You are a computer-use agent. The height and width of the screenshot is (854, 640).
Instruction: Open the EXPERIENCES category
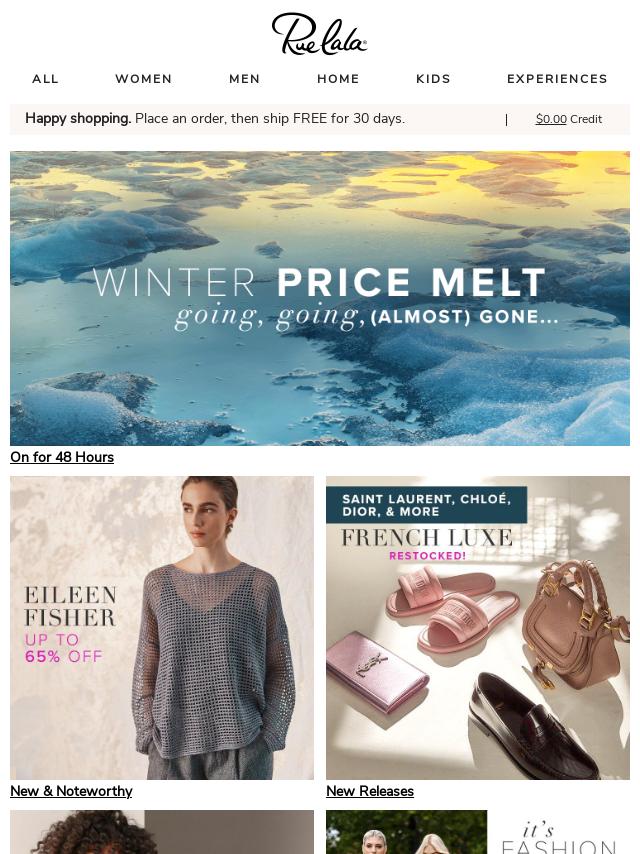(557, 79)
